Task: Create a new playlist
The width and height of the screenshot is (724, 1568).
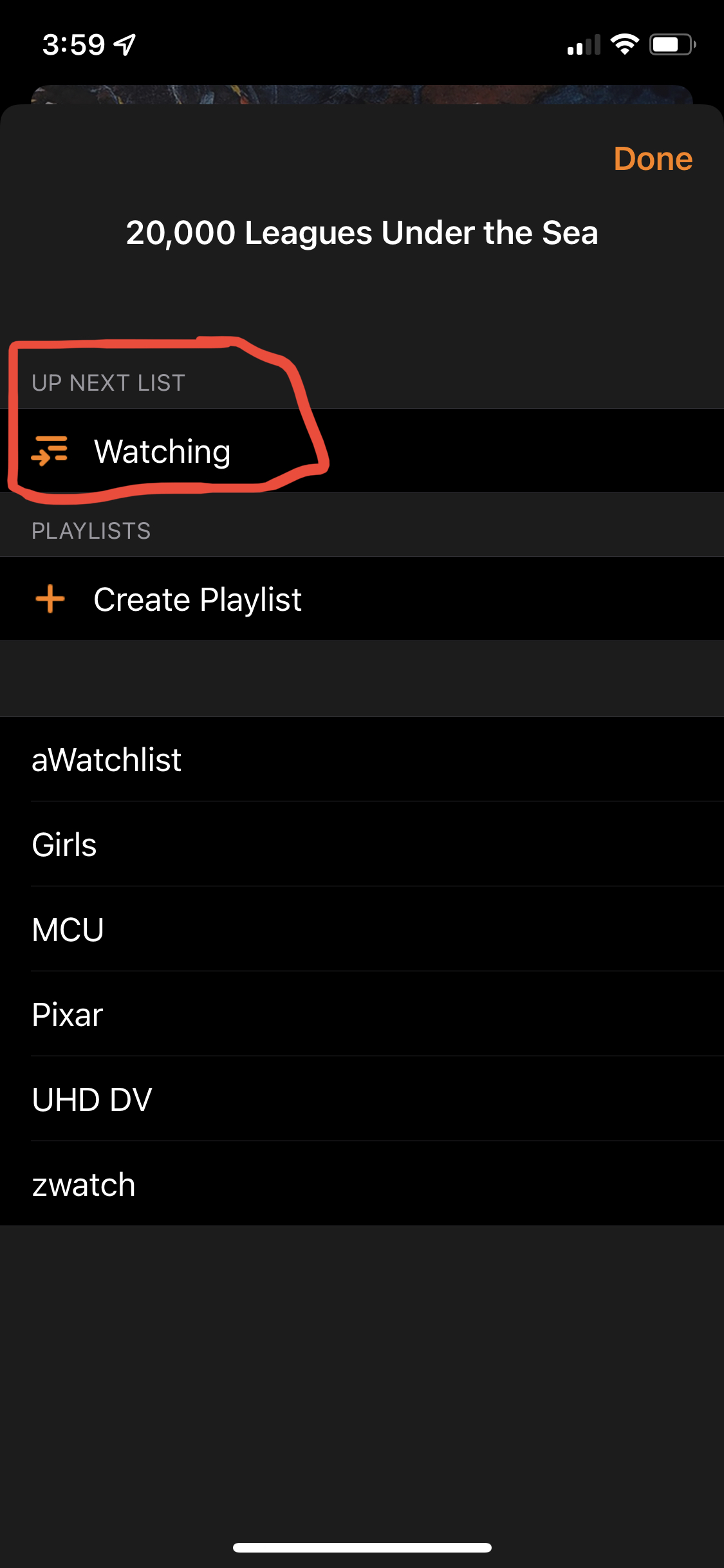Action: pyautogui.click(x=197, y=599)
